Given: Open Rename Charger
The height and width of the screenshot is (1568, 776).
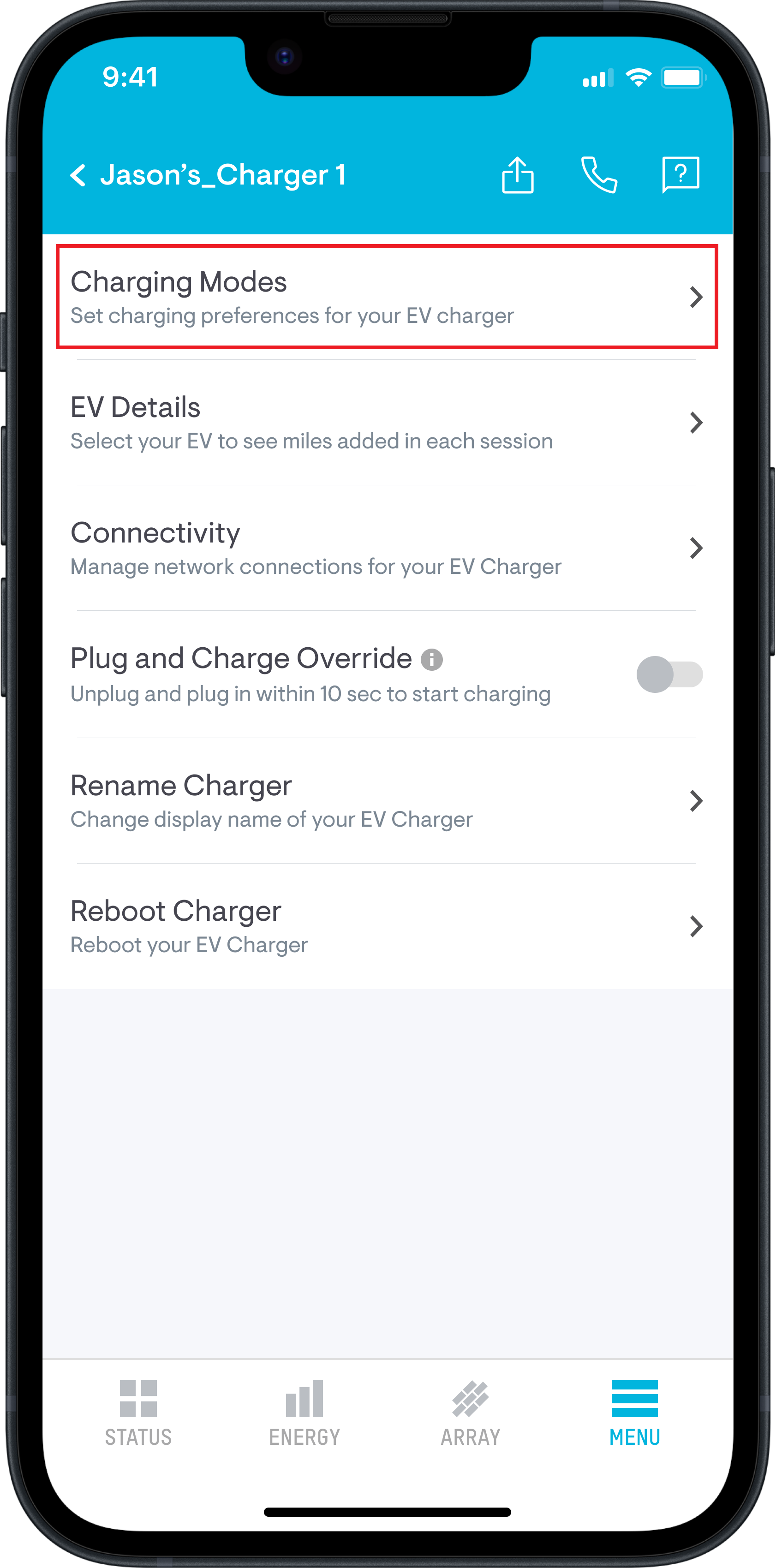Looking at the screenshot, I should tap(387, 801).
